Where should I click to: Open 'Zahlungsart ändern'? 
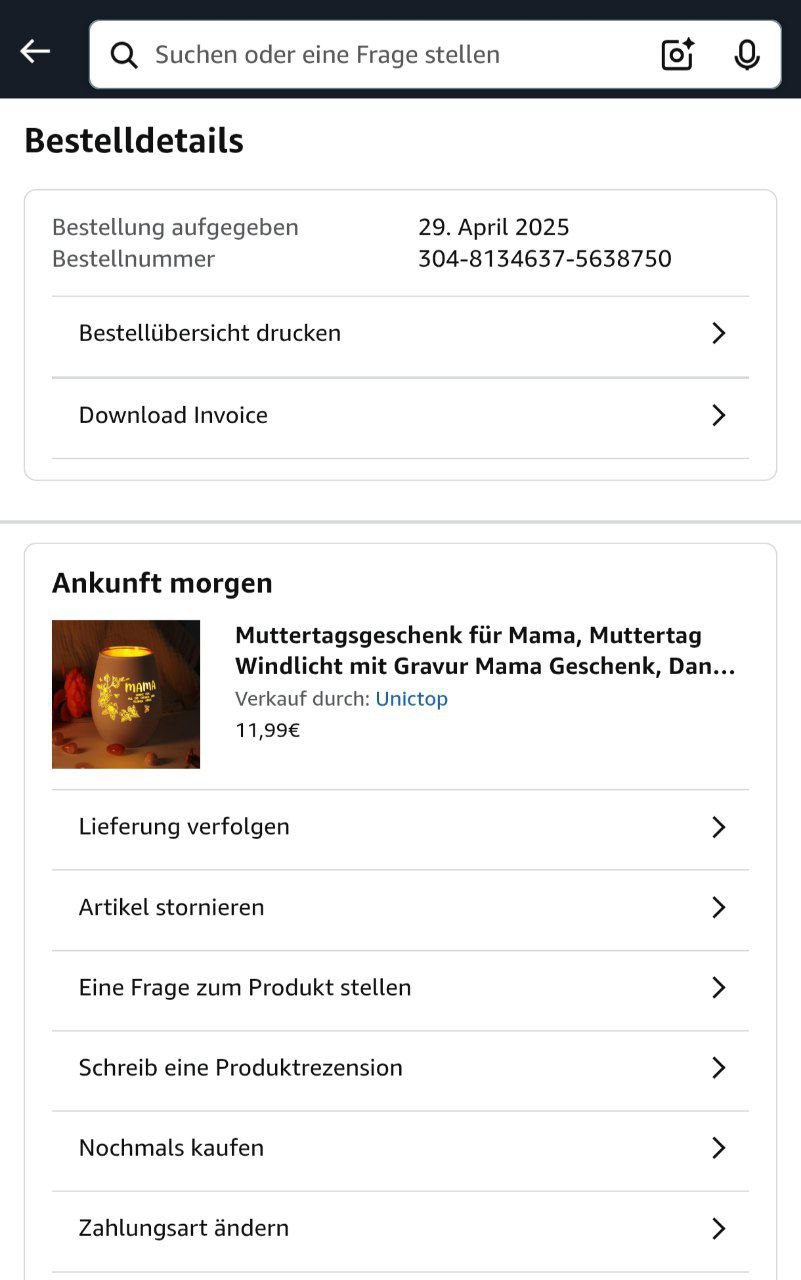click(400, 1227)
